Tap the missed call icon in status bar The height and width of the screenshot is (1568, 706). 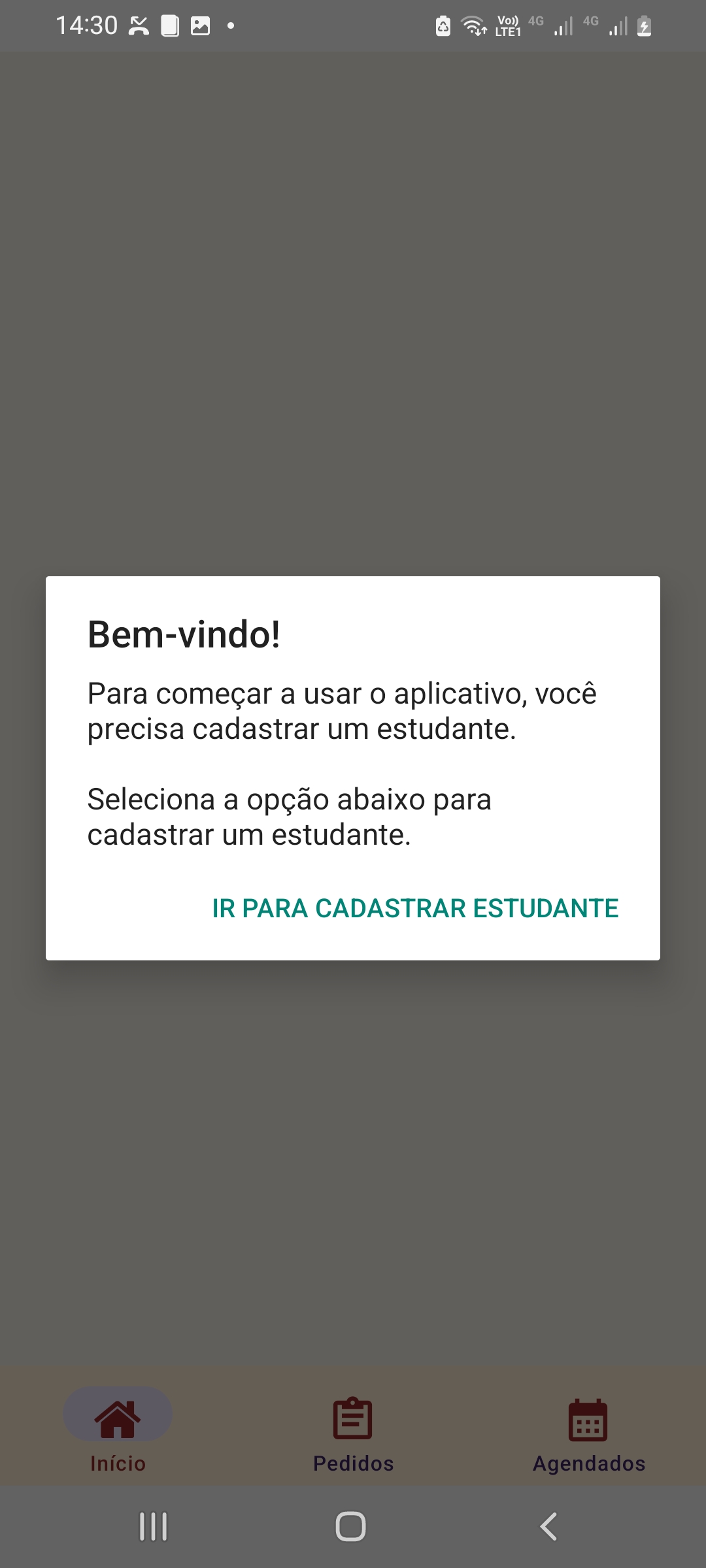click(x=139, y=26)
